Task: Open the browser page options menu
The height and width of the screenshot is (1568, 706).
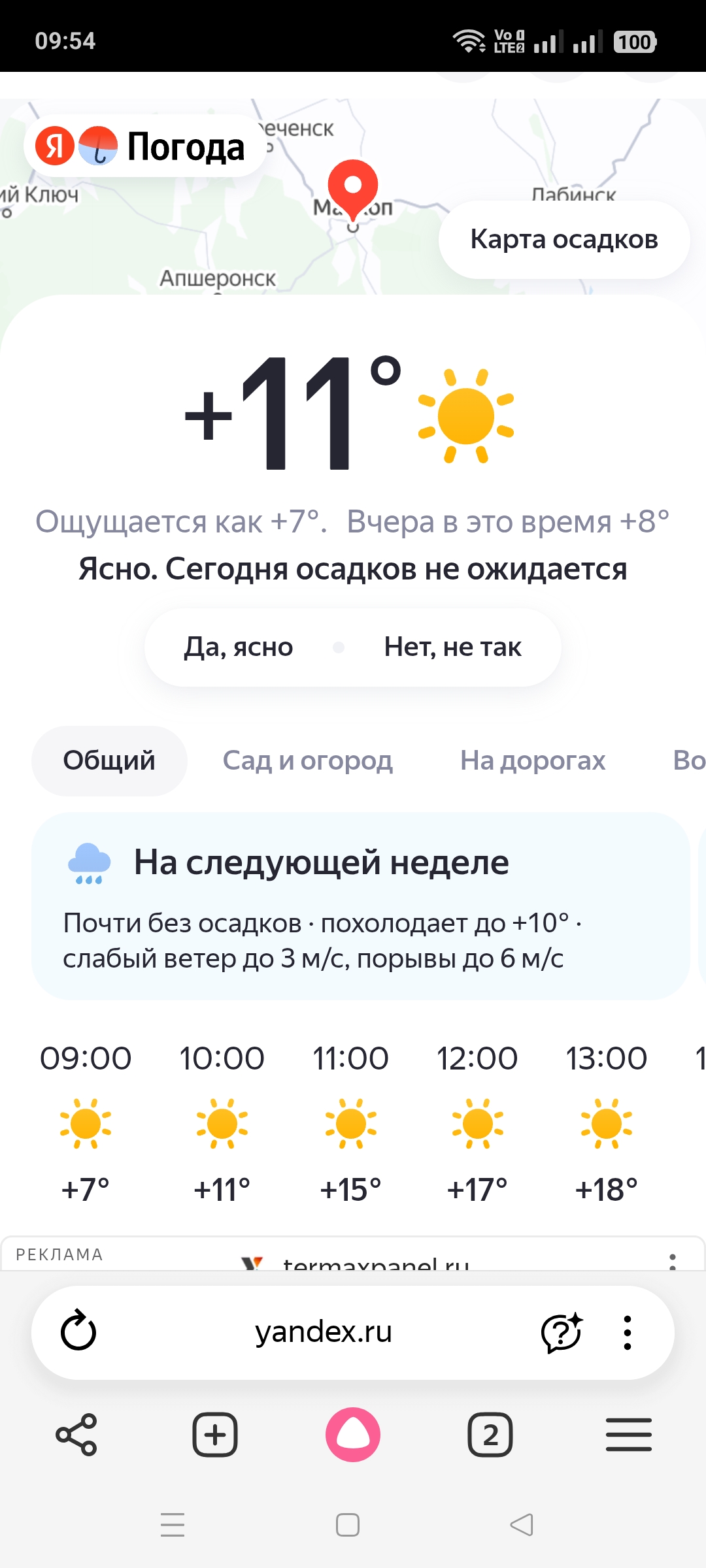Action: pyautogui.click(x=628, y=1332)
